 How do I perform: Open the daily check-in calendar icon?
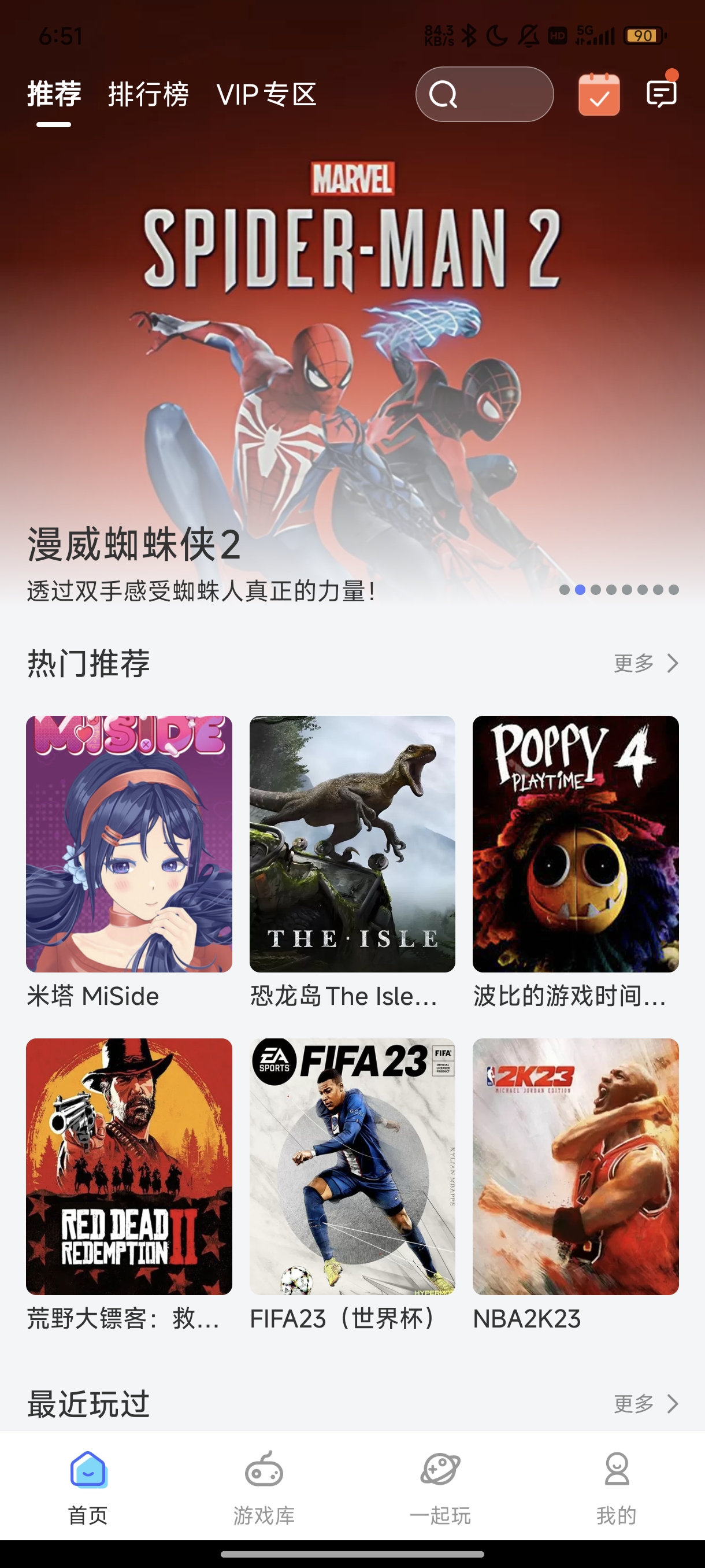[599, 94]
